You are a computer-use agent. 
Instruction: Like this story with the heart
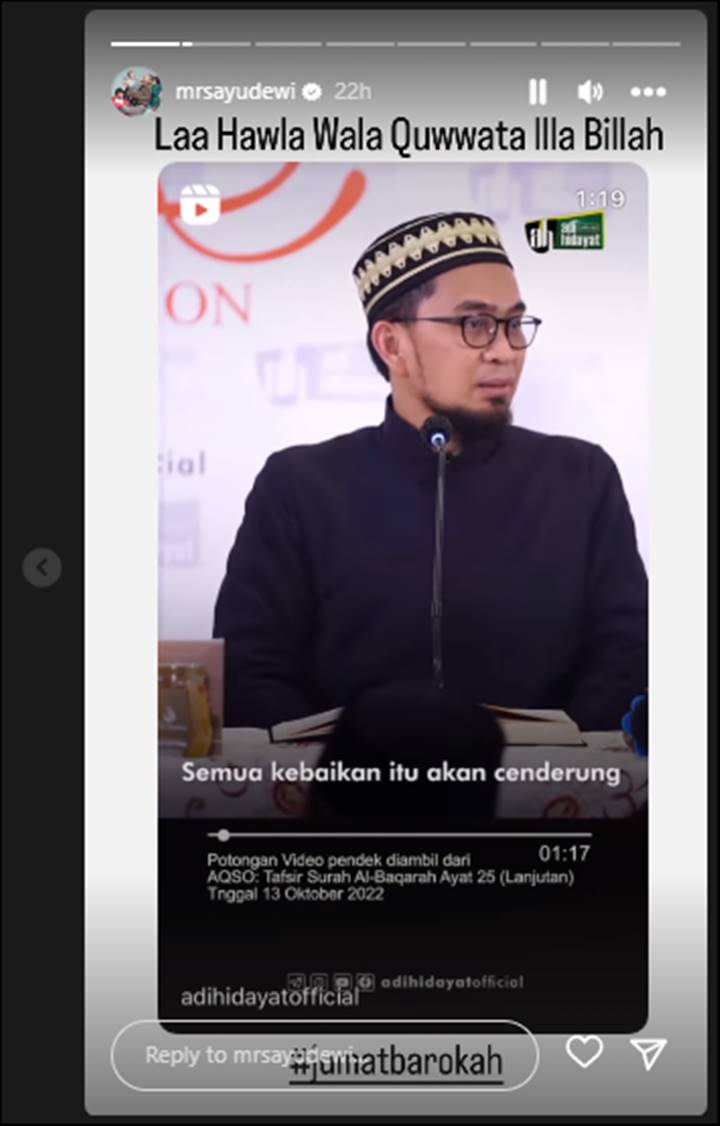point(585,1052)
